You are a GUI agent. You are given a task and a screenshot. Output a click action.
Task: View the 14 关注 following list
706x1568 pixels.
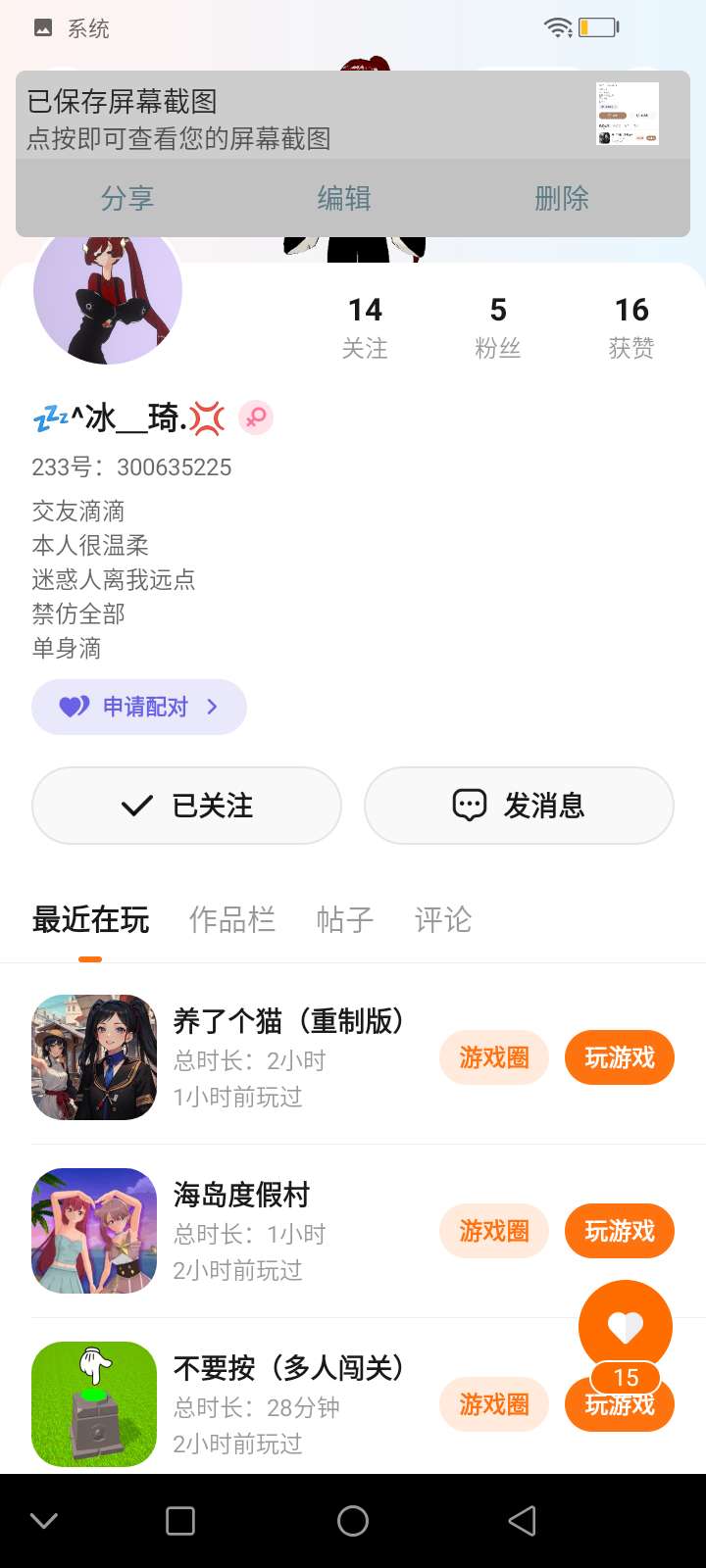click(365, 327)
